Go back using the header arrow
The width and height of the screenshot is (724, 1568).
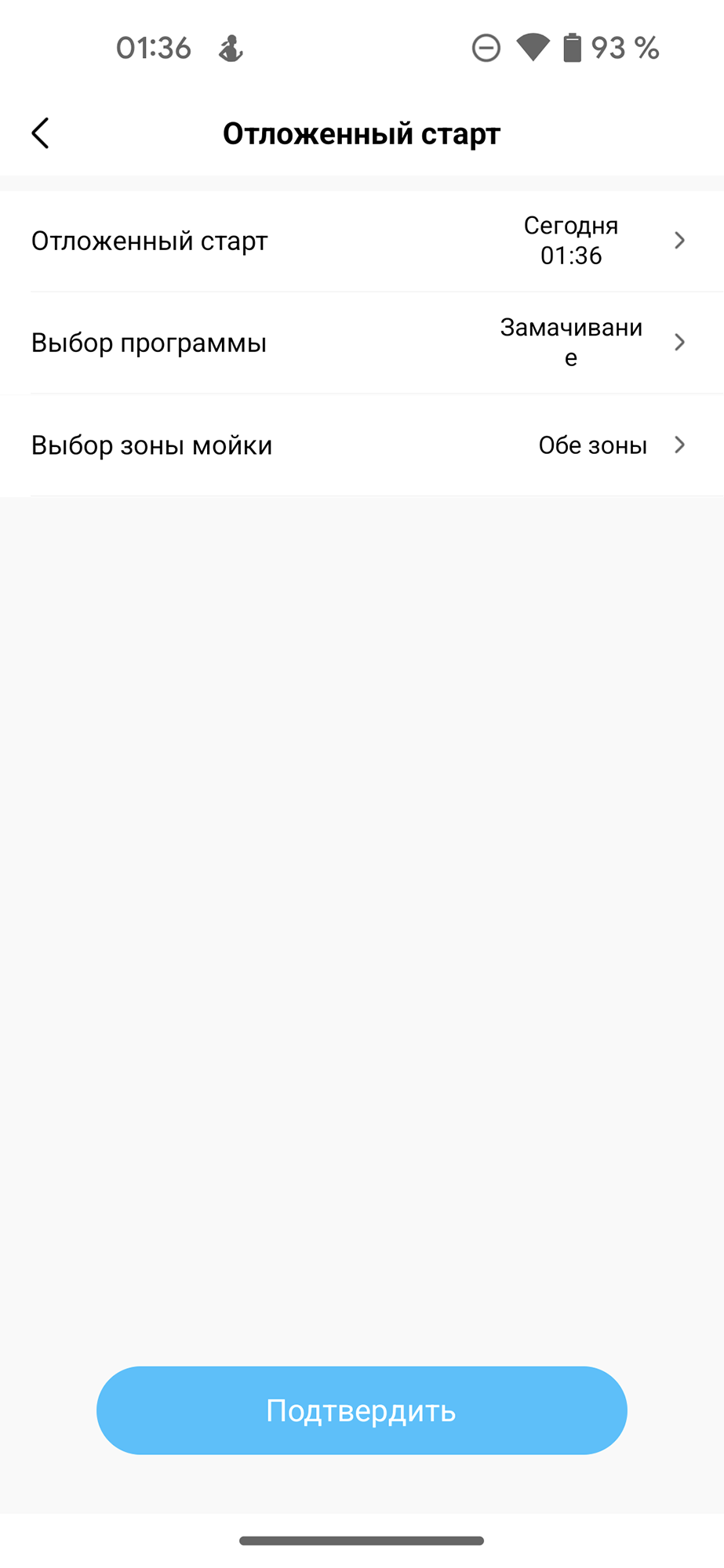tap(41, 133)
